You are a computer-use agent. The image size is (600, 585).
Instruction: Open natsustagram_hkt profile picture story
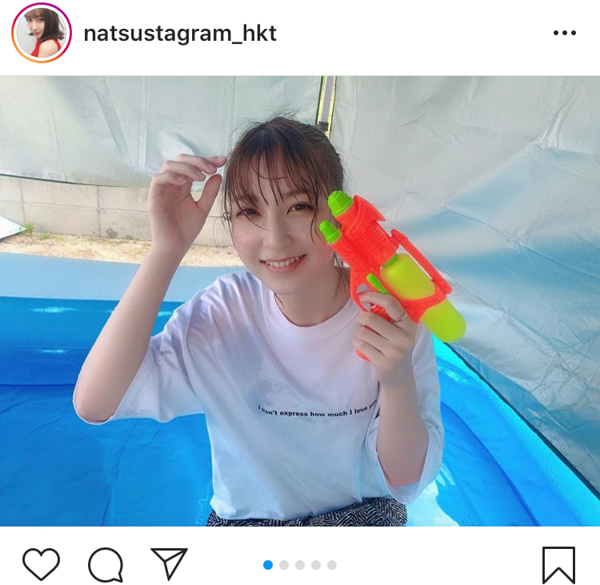tap(42, 33)
